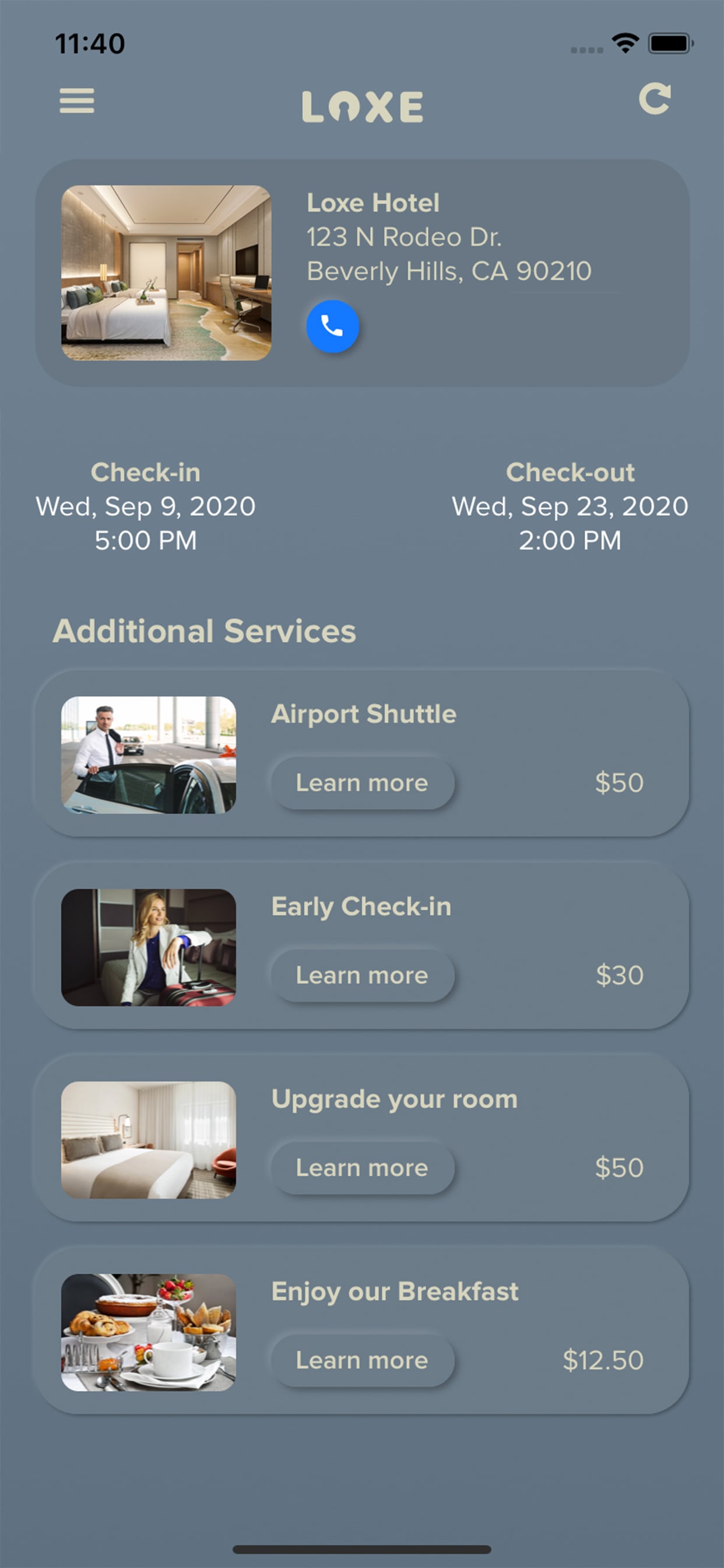The width and height of the screenshot is (724, 1568).
Task: Refresh the reservation details
Action: click(655, 99)
